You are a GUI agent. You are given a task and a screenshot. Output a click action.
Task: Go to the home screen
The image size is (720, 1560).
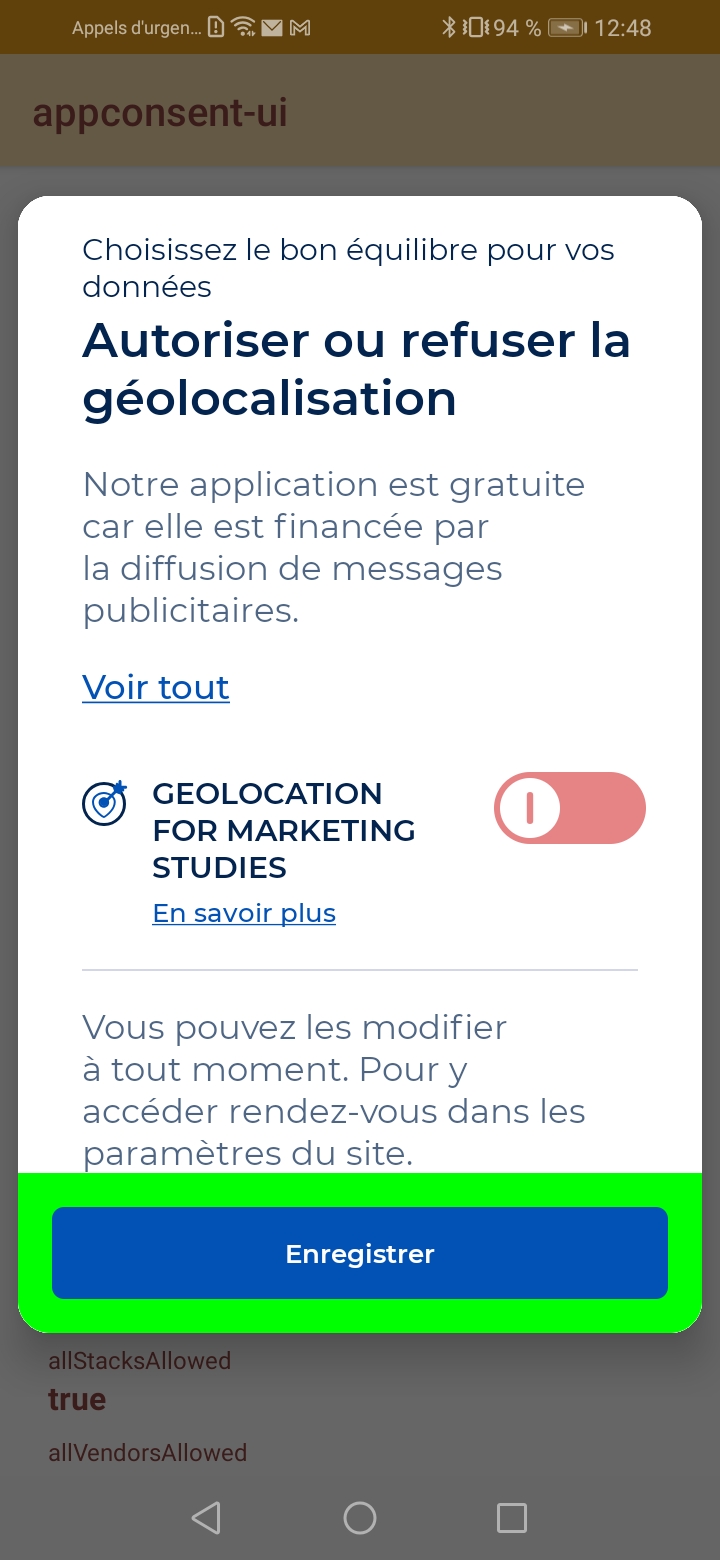(x=360, y=1518)
